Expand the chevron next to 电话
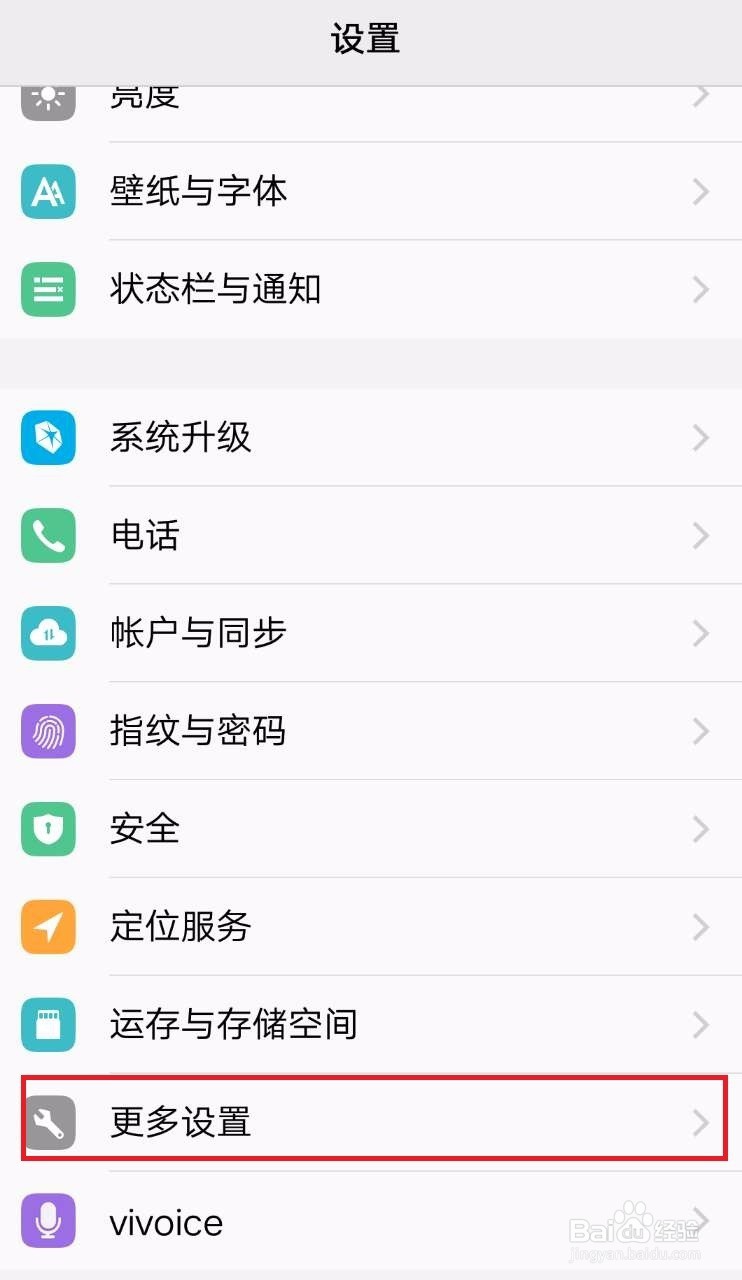The image size is (742, 1280). tap(700, 536)
